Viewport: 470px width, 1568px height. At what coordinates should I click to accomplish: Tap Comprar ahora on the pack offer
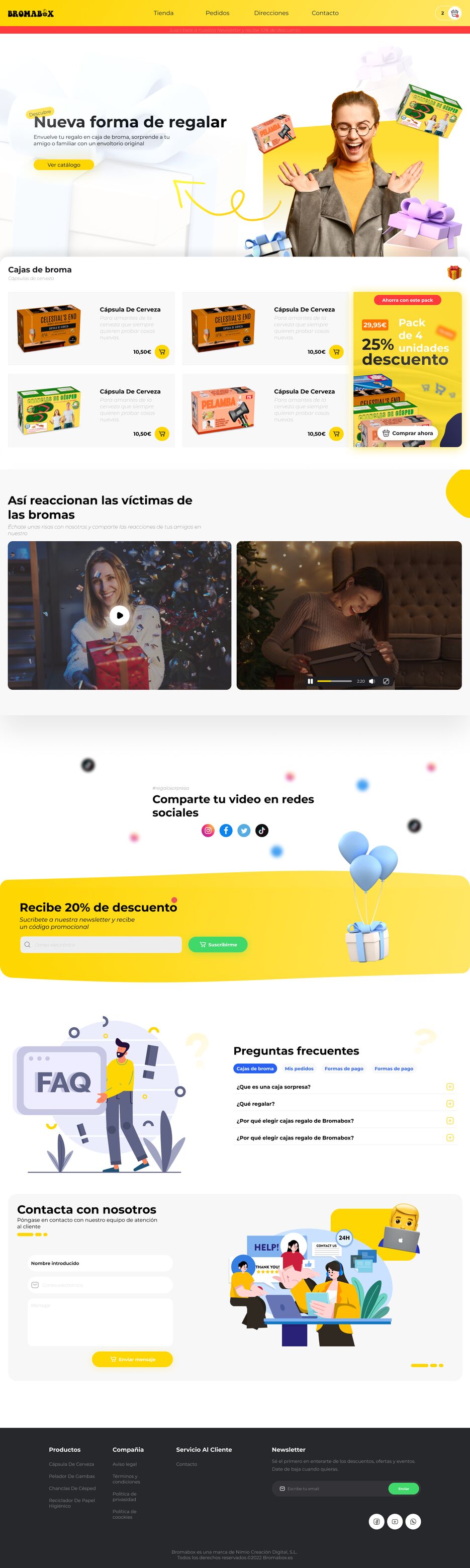tap(407, 433)
